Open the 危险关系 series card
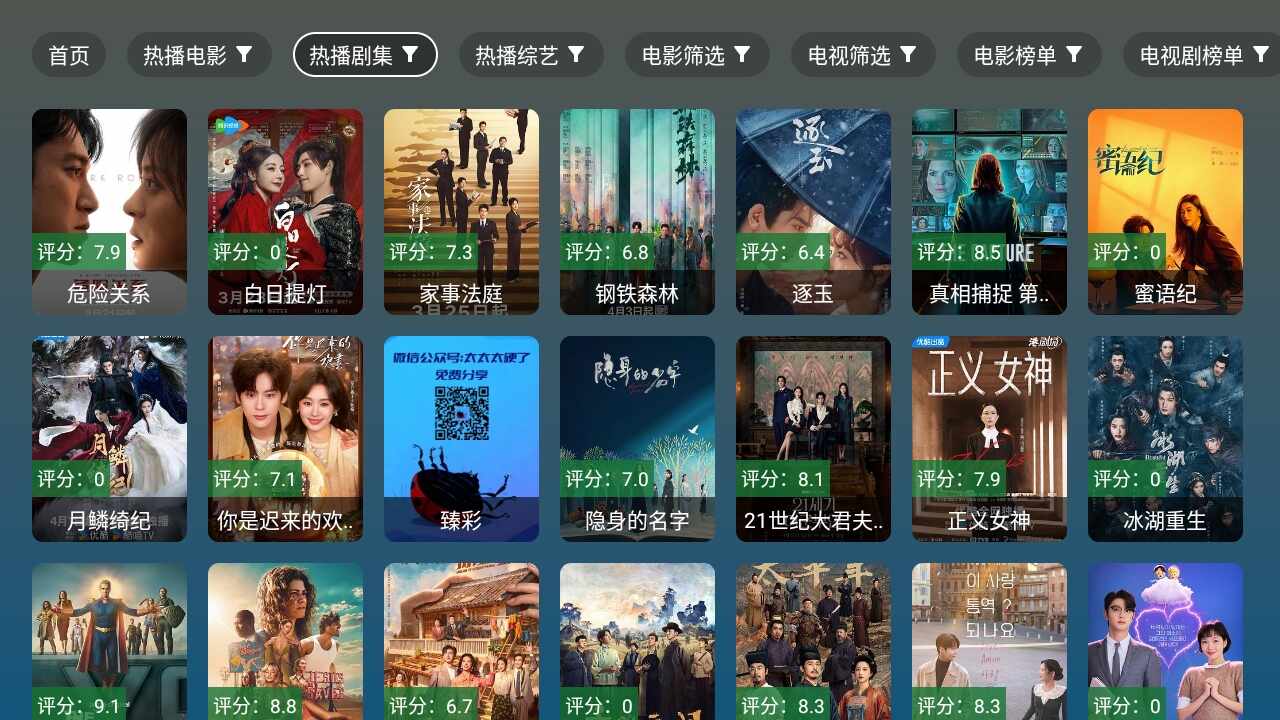The width and height of the screenshot is (1280, 720). tap(109, 212)
